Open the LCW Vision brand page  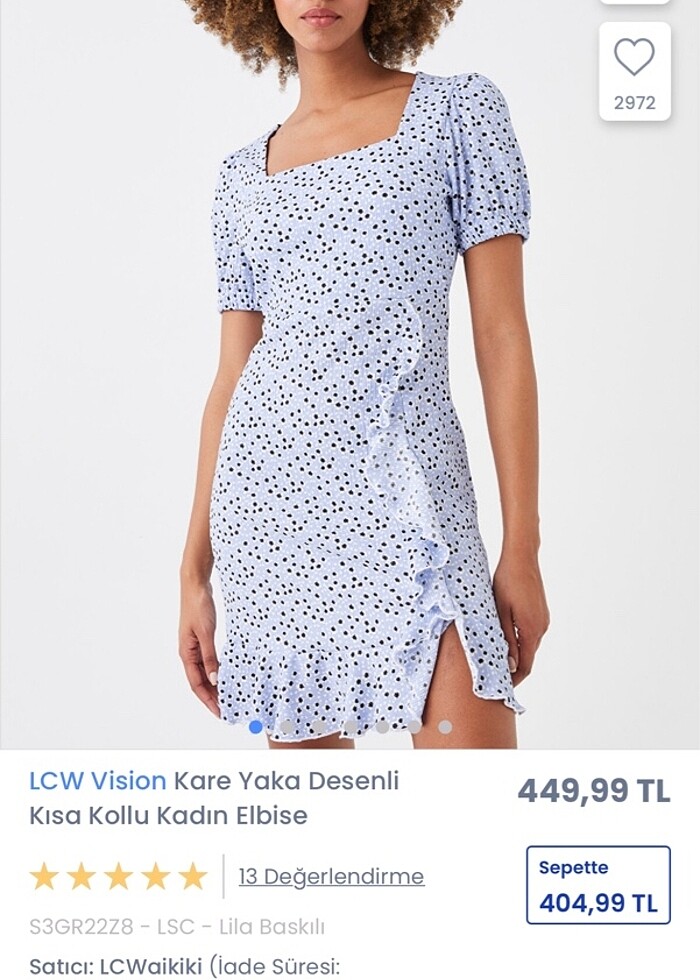tap(98, 781)
